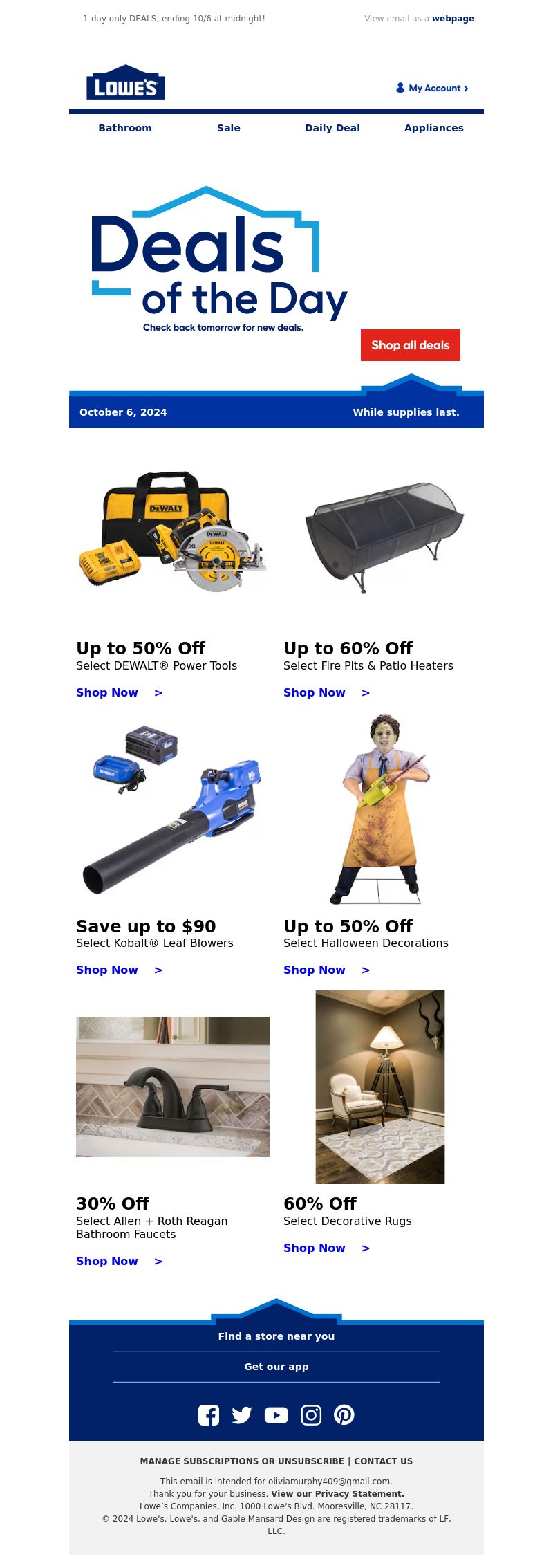
Task: Manage subscriptions or unsubscribe
Action: pyautogui.click(x=242, y=1461)
